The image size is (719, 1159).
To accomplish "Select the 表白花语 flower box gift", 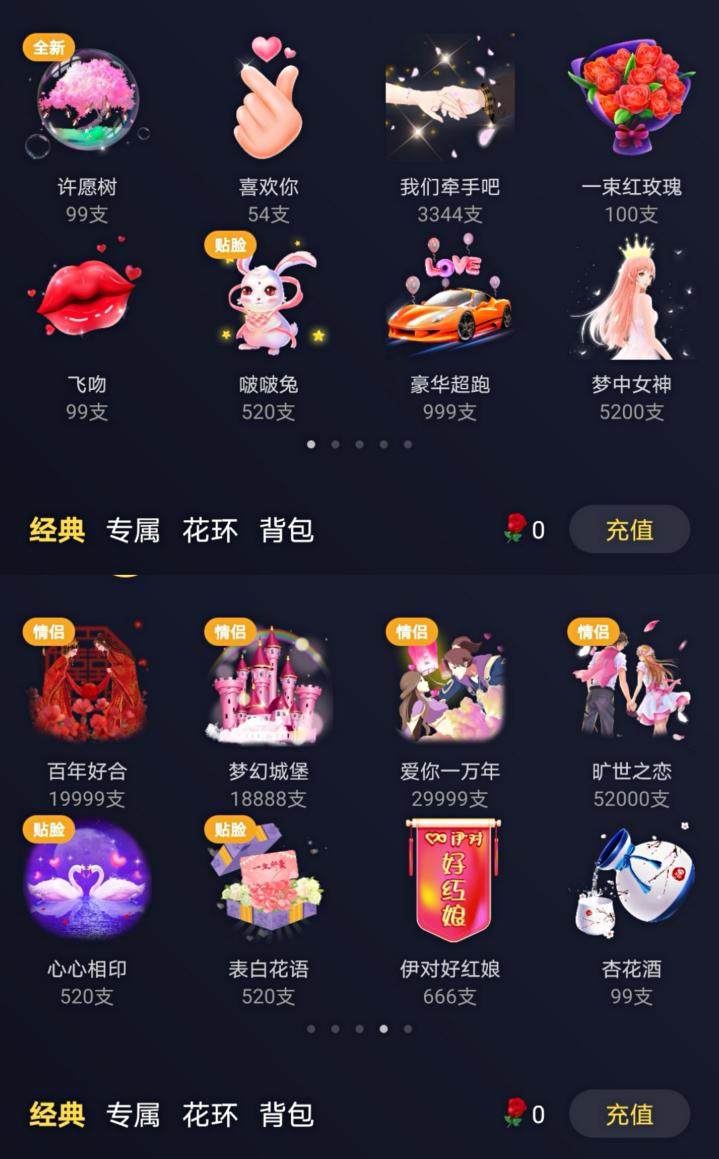I will coord(268,882).
